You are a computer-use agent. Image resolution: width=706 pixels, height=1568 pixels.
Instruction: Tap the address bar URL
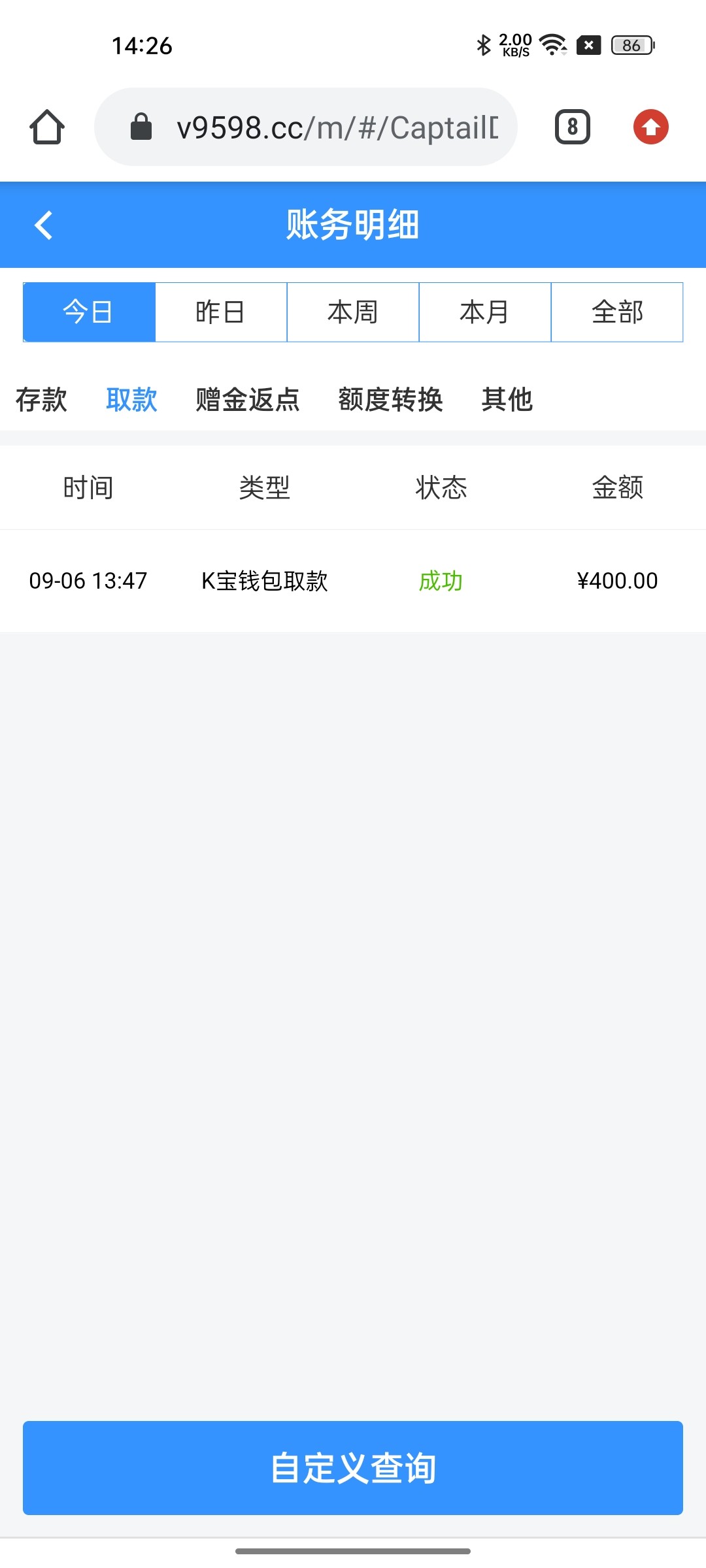click(337, 127)
